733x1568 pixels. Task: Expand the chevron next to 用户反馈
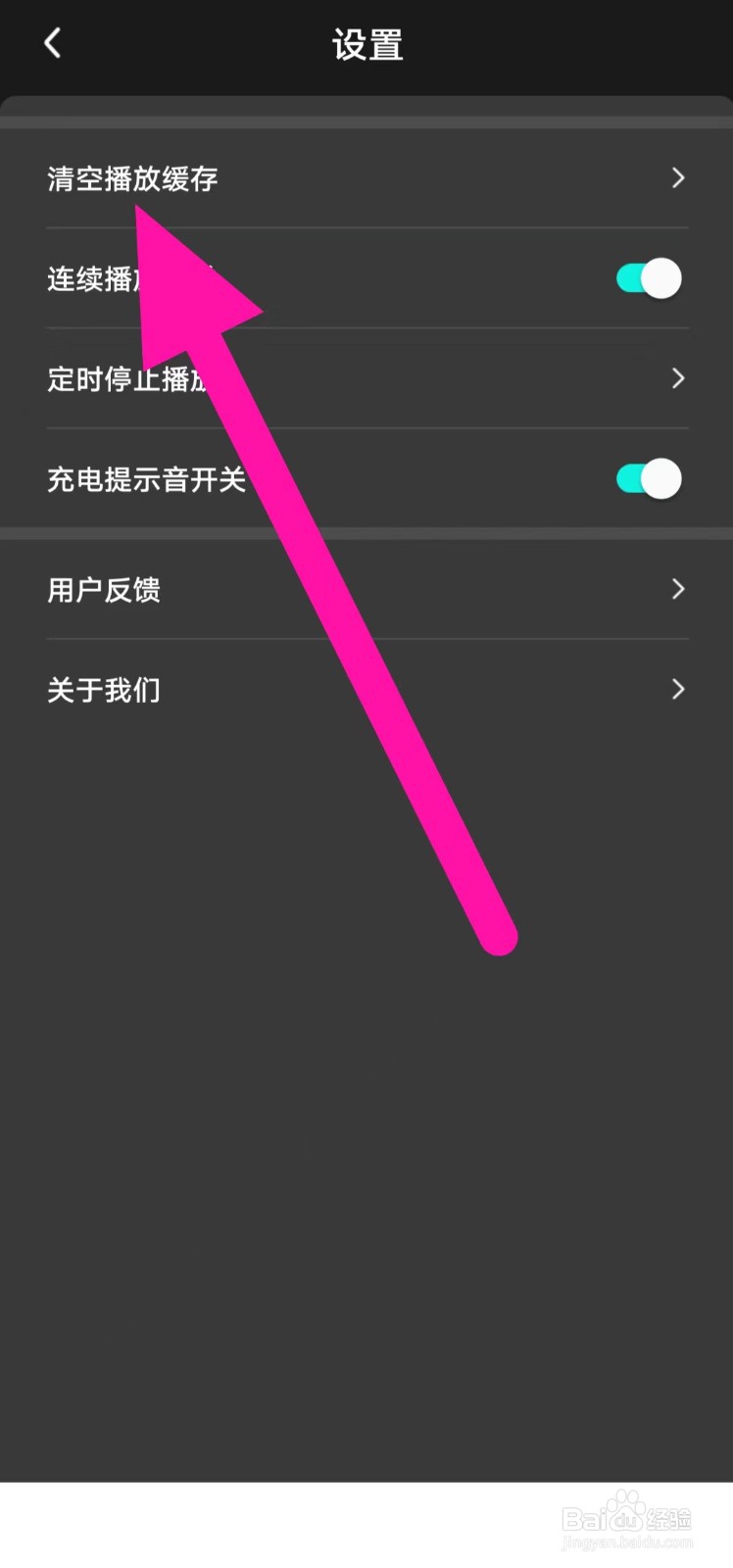click(678, 589)
